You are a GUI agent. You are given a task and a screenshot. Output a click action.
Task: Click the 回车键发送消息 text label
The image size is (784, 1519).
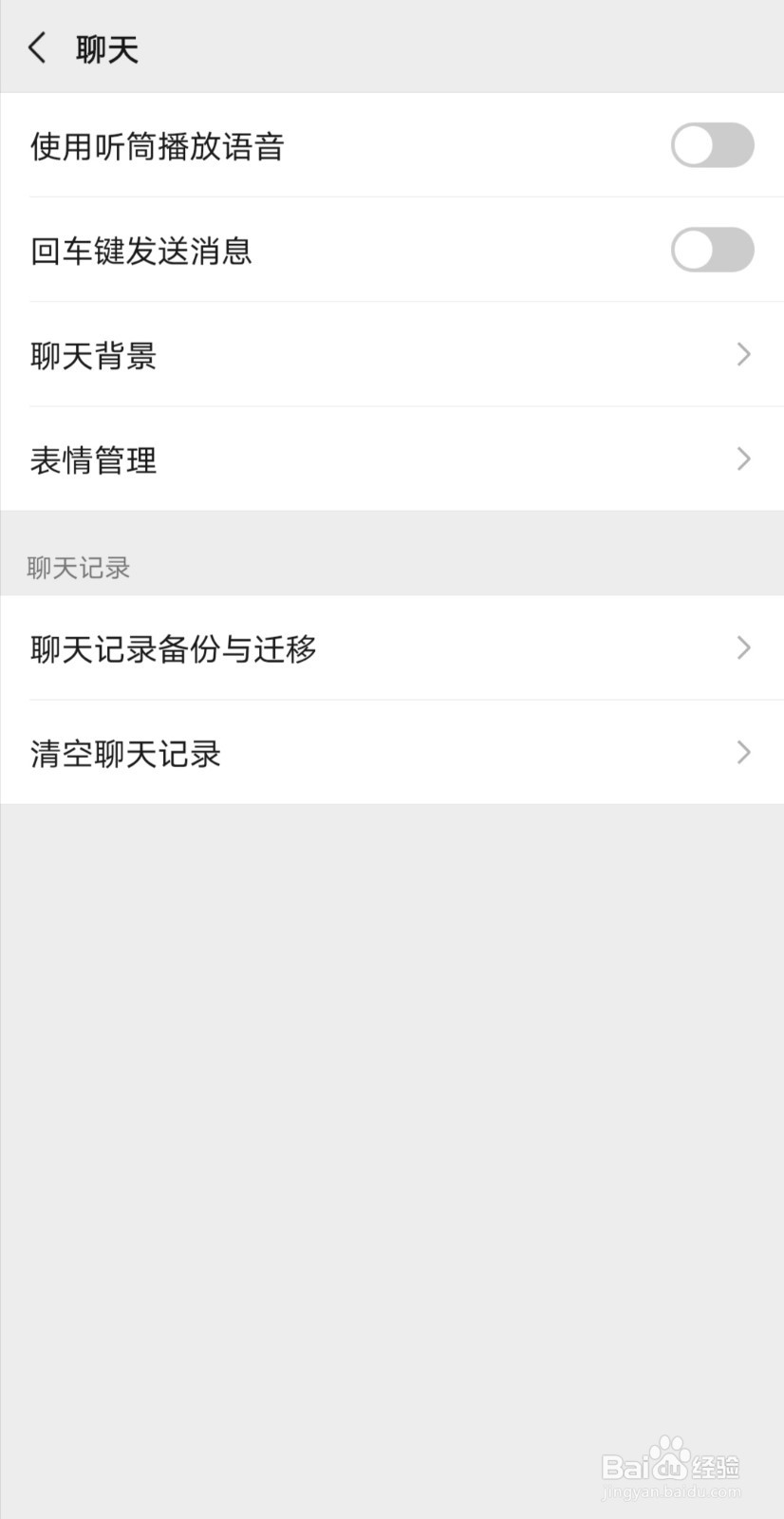click(140, 250)
